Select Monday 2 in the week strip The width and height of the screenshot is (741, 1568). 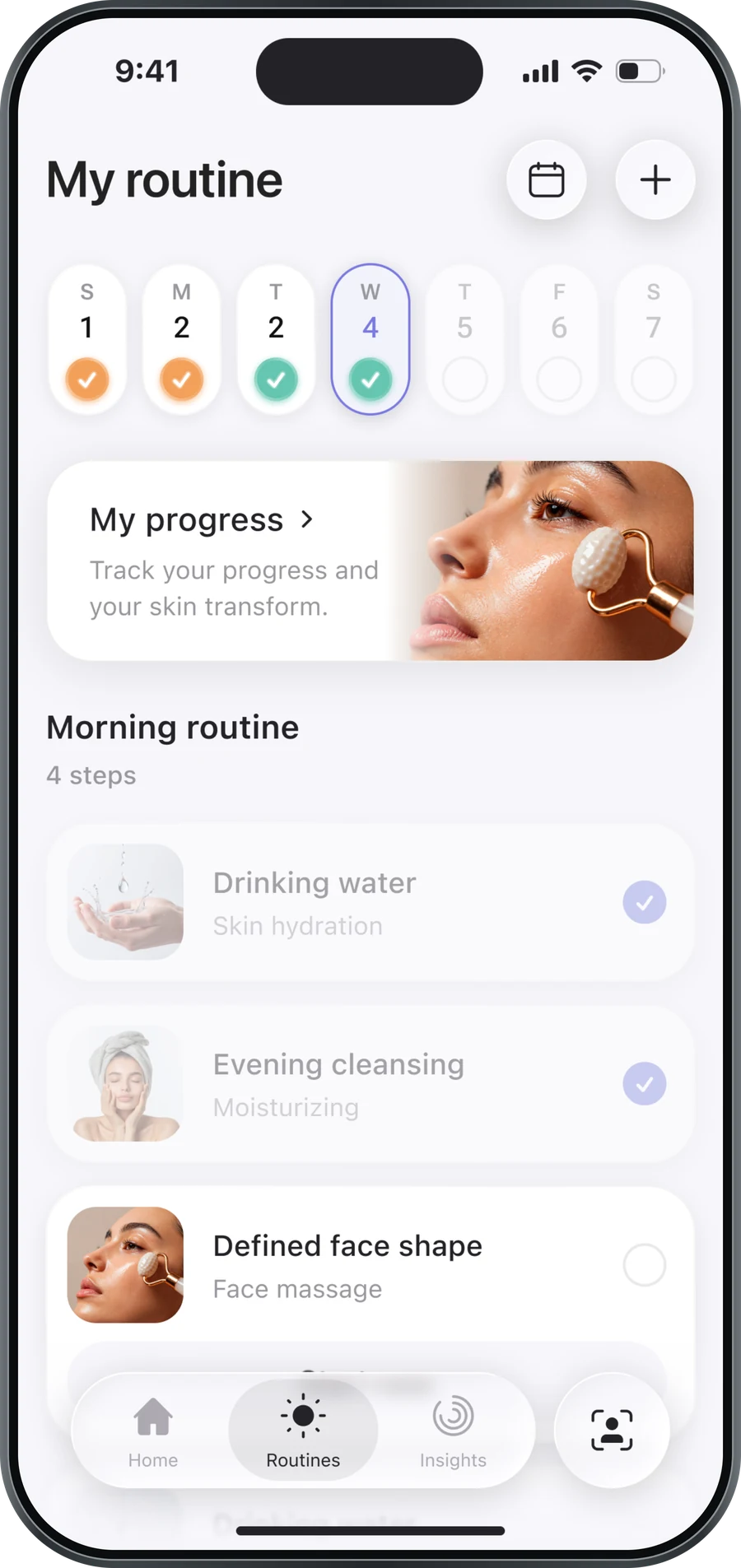[181, 339]
